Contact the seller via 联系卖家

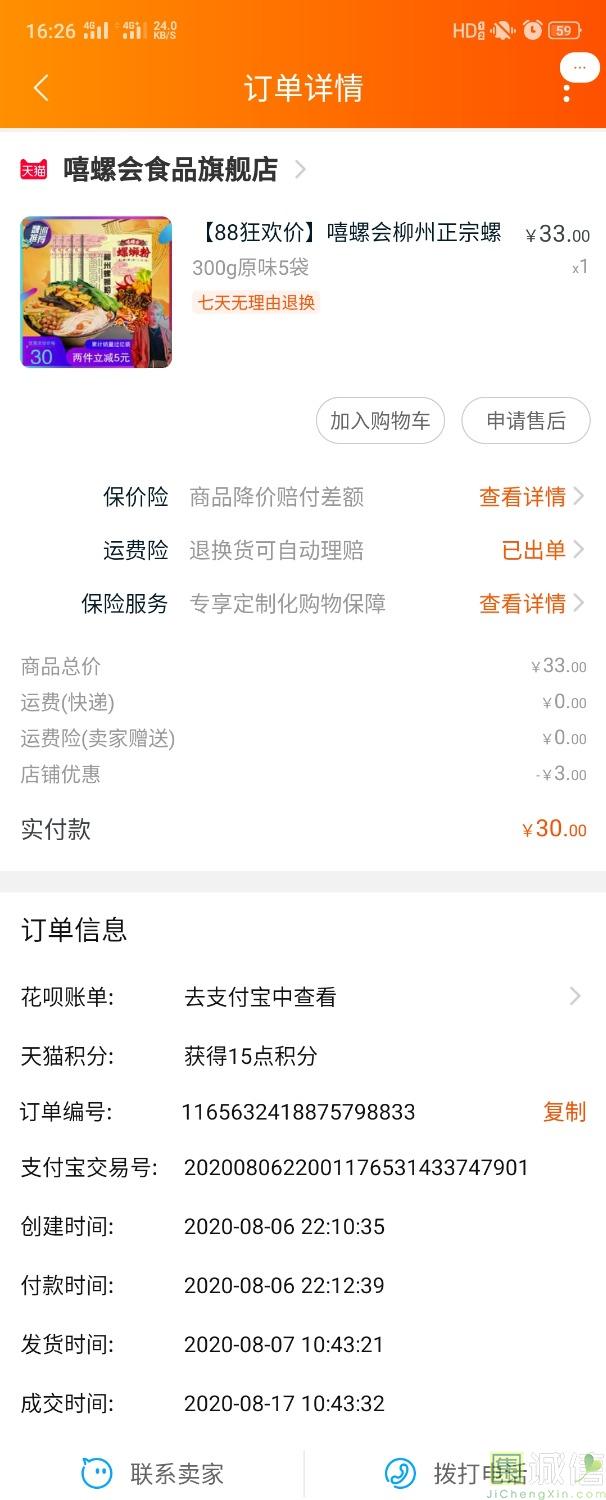pyautogui.click(x=153, y=1473)
